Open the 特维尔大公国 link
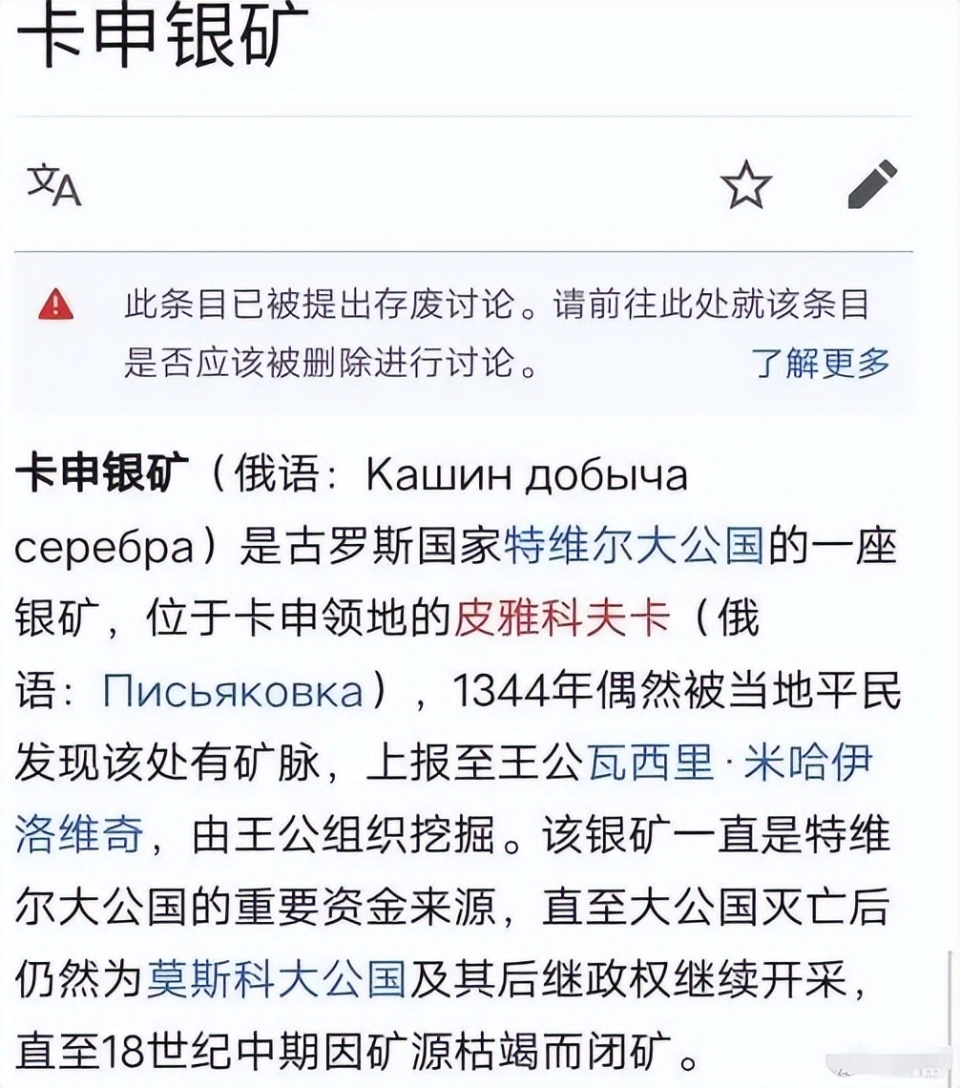 tap(634, 547)
